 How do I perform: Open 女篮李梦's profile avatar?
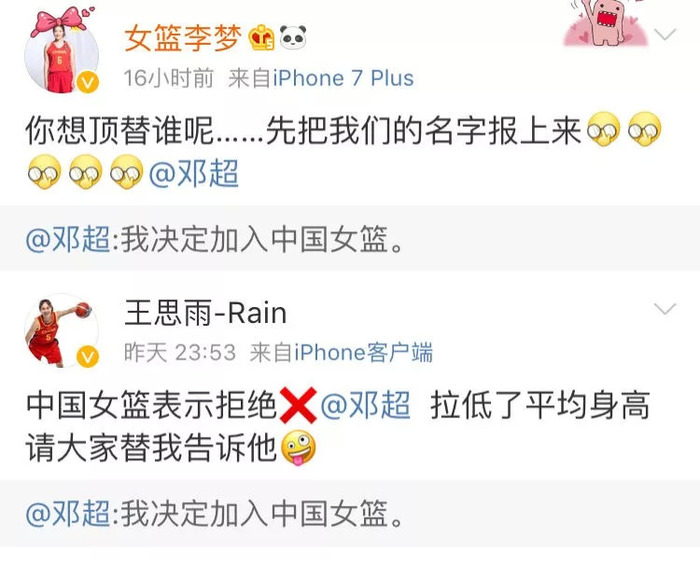pyautogui.click(x=61, y=60)
